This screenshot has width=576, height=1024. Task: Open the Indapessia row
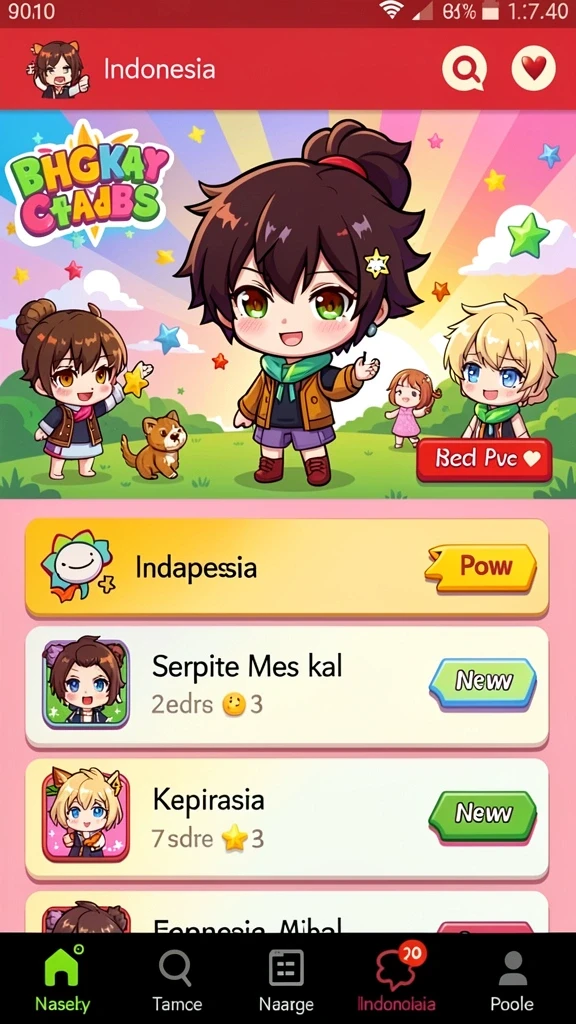tap(287, 568)
